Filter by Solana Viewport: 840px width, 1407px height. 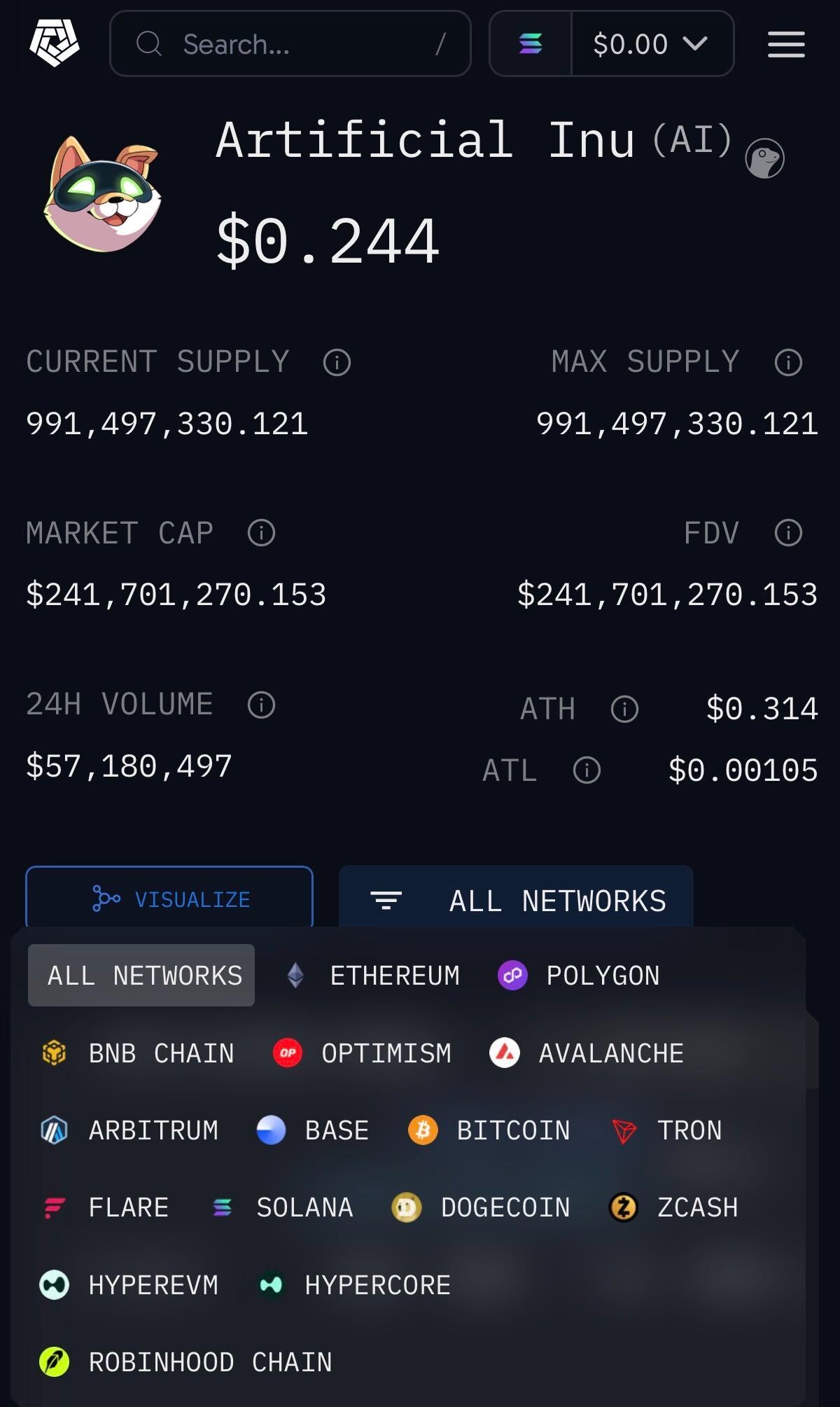[282, 1207]
